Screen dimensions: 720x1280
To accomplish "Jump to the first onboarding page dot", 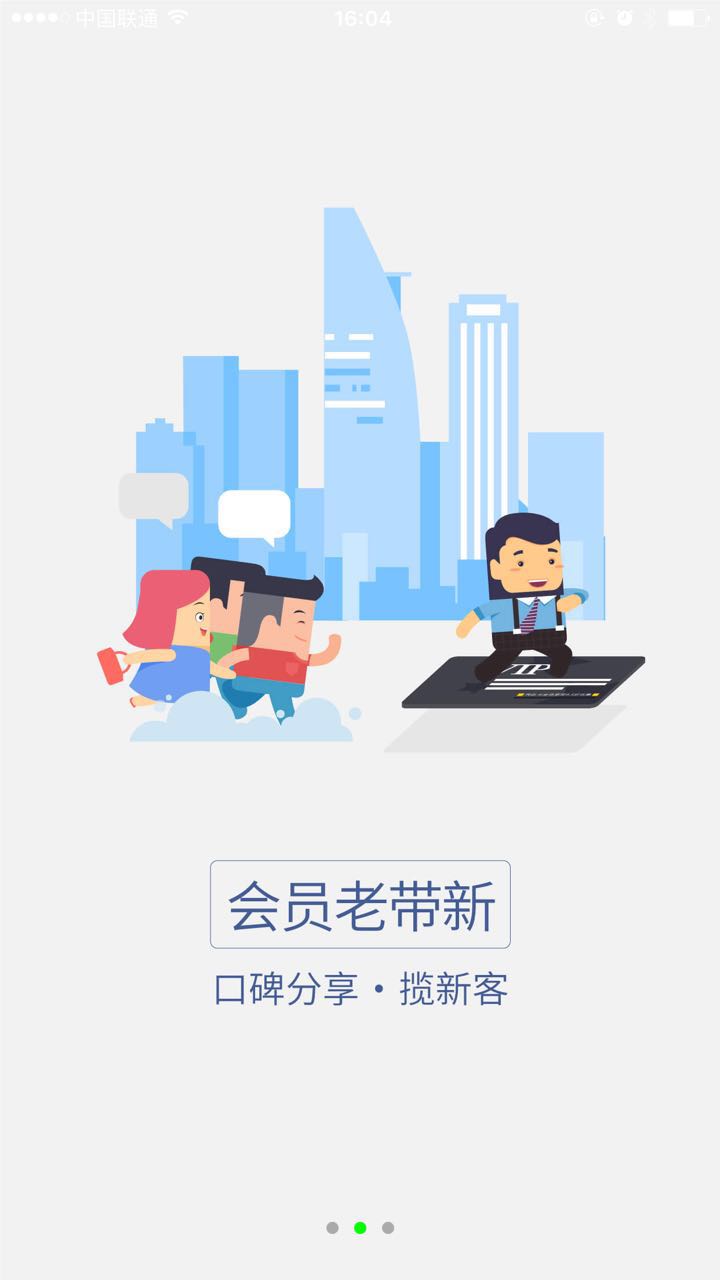I will (332, 1228).
